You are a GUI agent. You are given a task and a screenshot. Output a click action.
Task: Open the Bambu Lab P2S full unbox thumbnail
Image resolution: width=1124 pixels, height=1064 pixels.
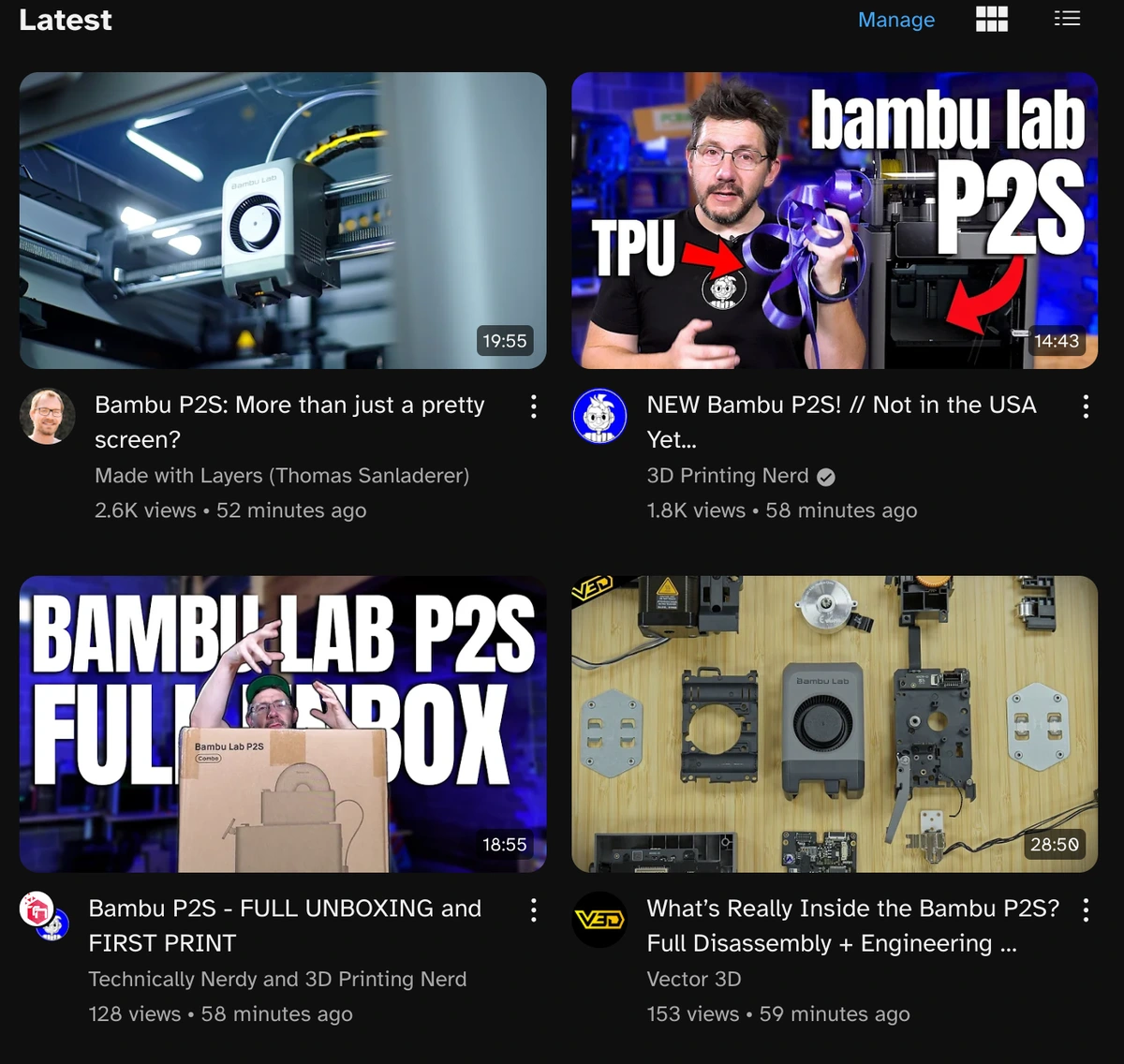tap(282, 723)
